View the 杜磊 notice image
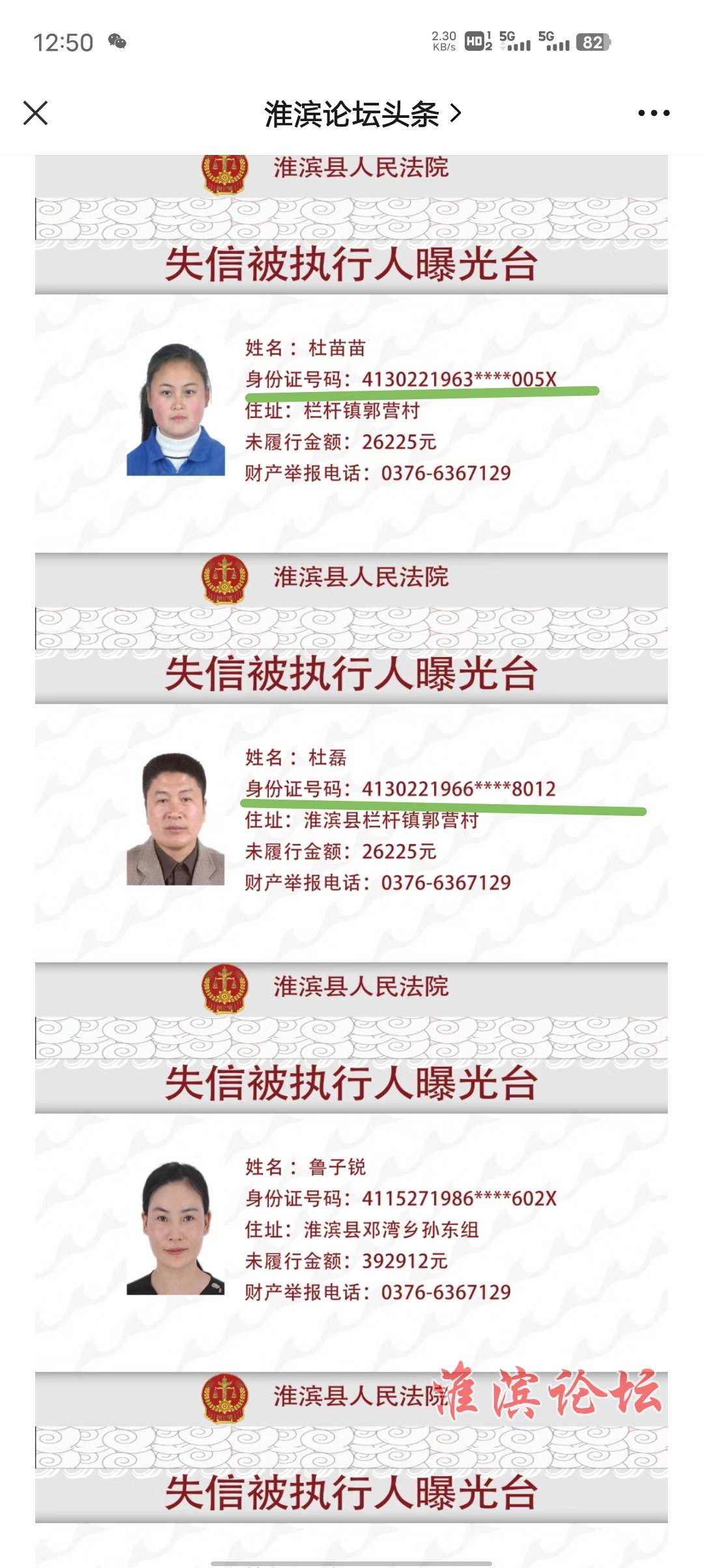This screenshot has height=1568, width=703. tap(351, 757)
